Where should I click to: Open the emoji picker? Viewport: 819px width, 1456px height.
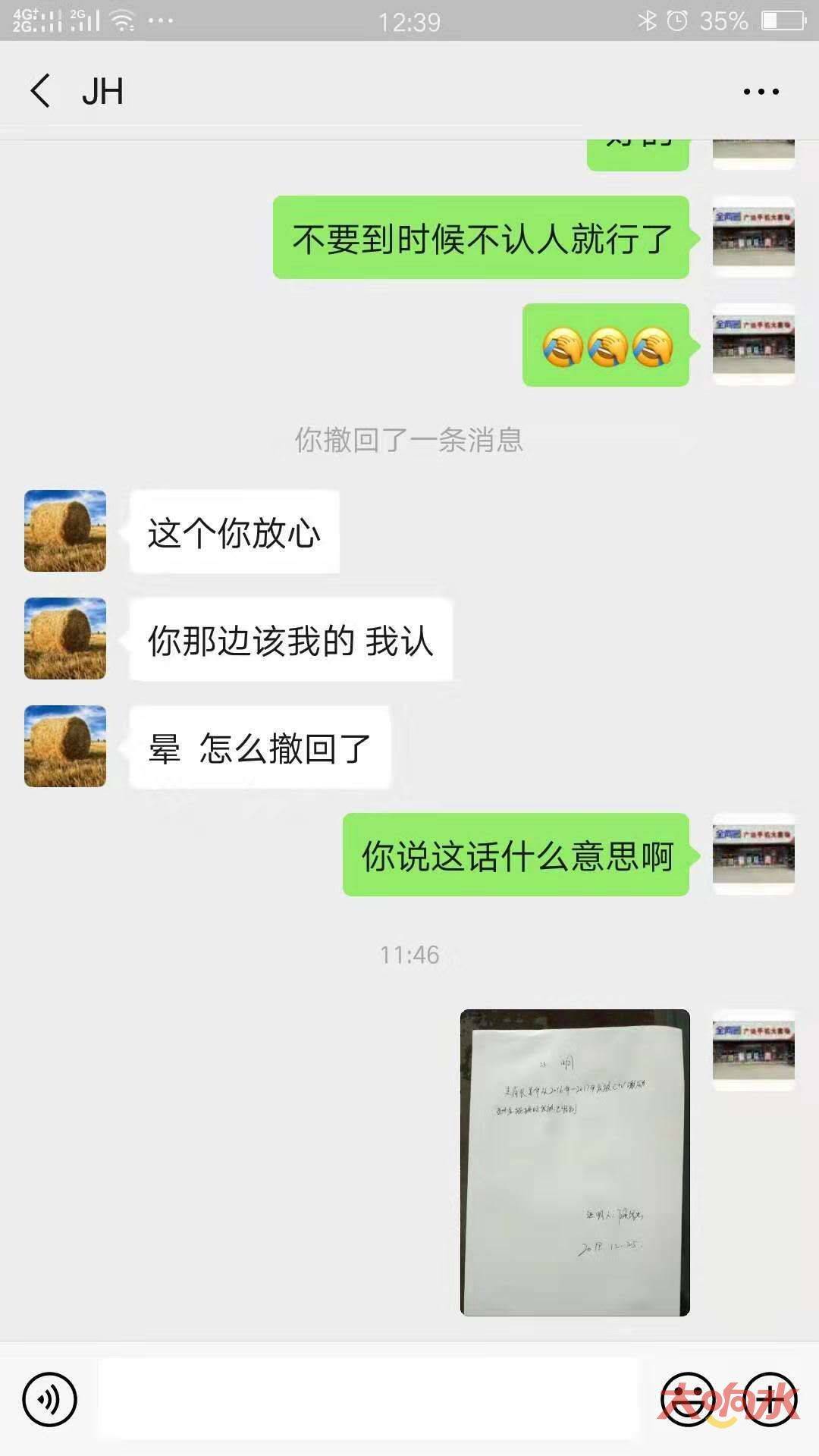pyautogui.click(x=688, y=1399)
